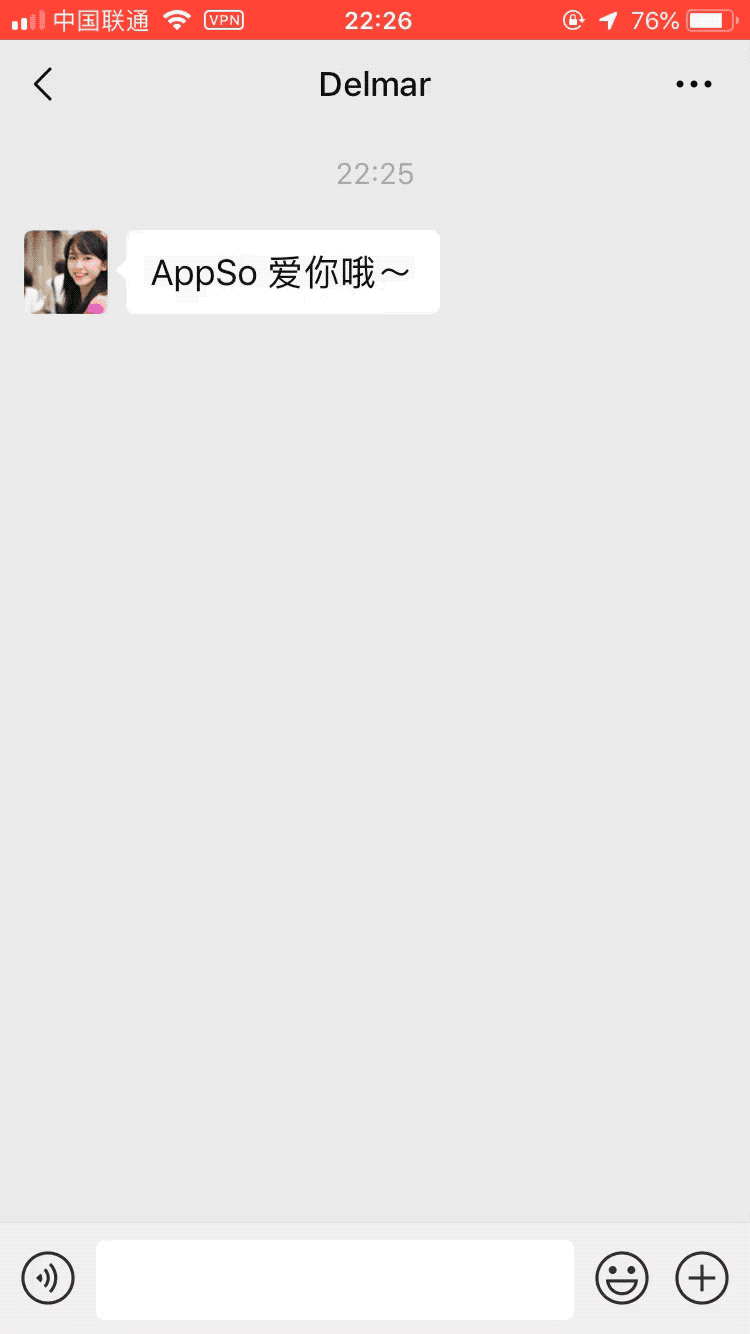
Task: Open the emoji sticker panel
Action: click(622, 1278)
